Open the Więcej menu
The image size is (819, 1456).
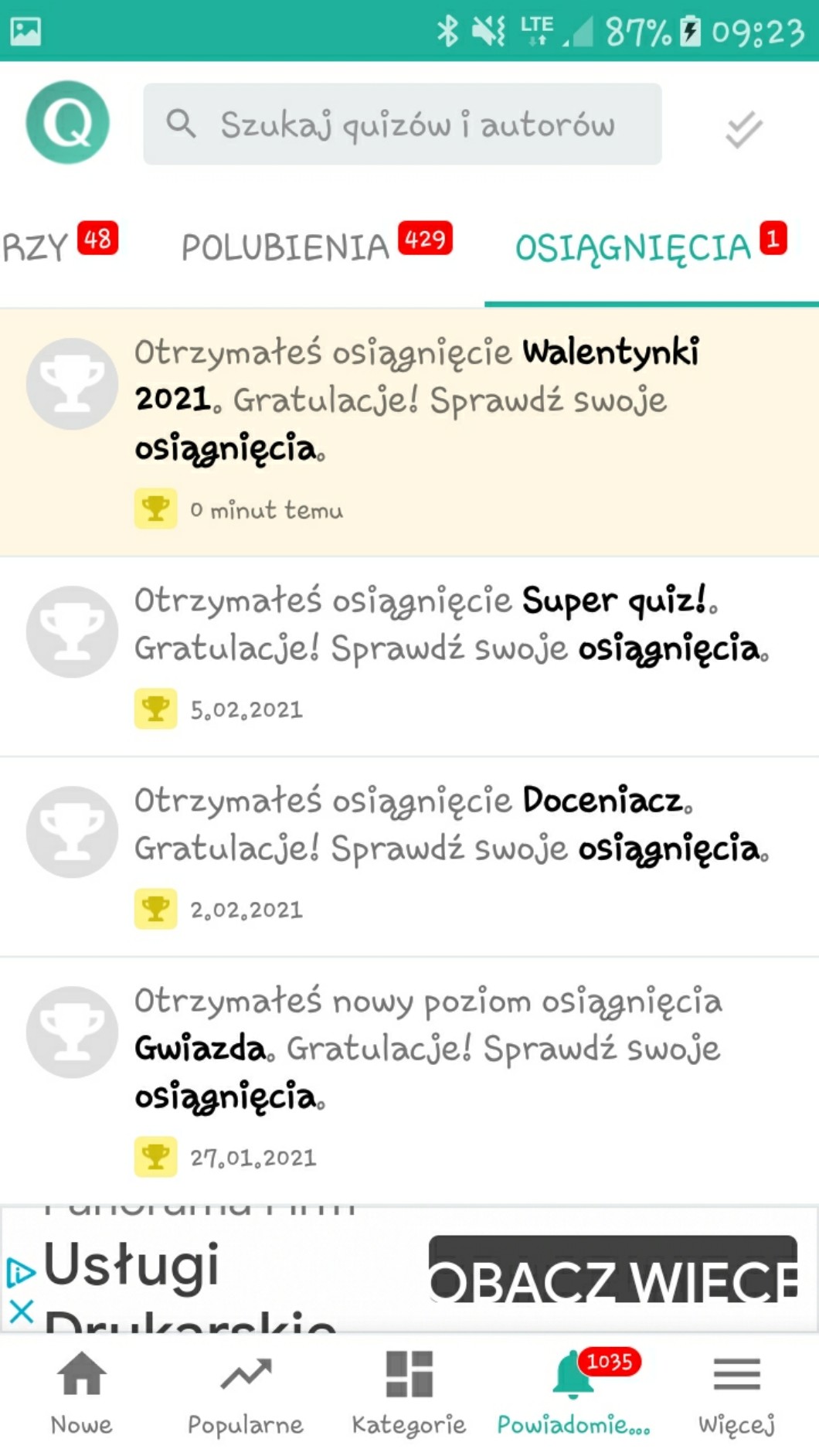736,1392
